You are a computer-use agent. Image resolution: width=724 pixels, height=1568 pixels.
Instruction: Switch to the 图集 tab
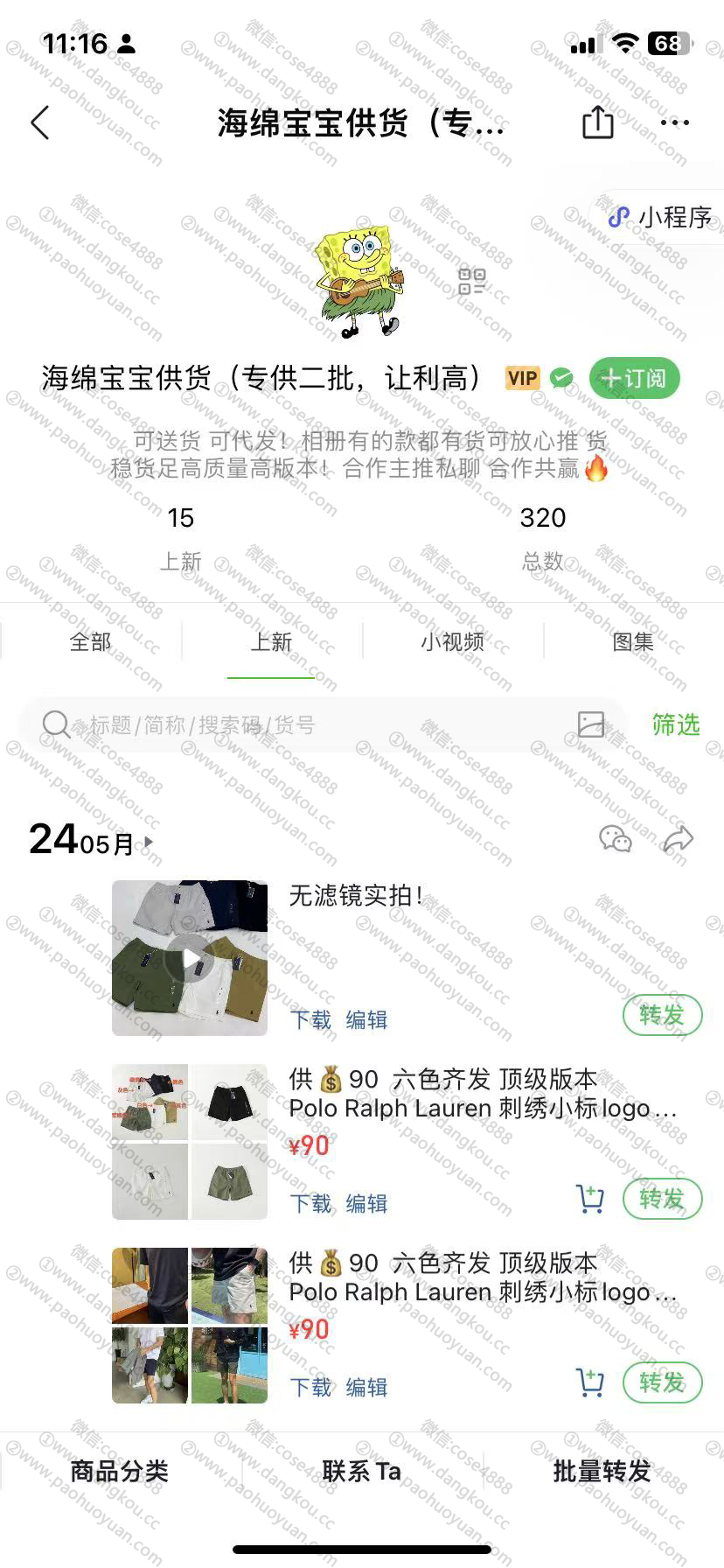coord(633,642)
